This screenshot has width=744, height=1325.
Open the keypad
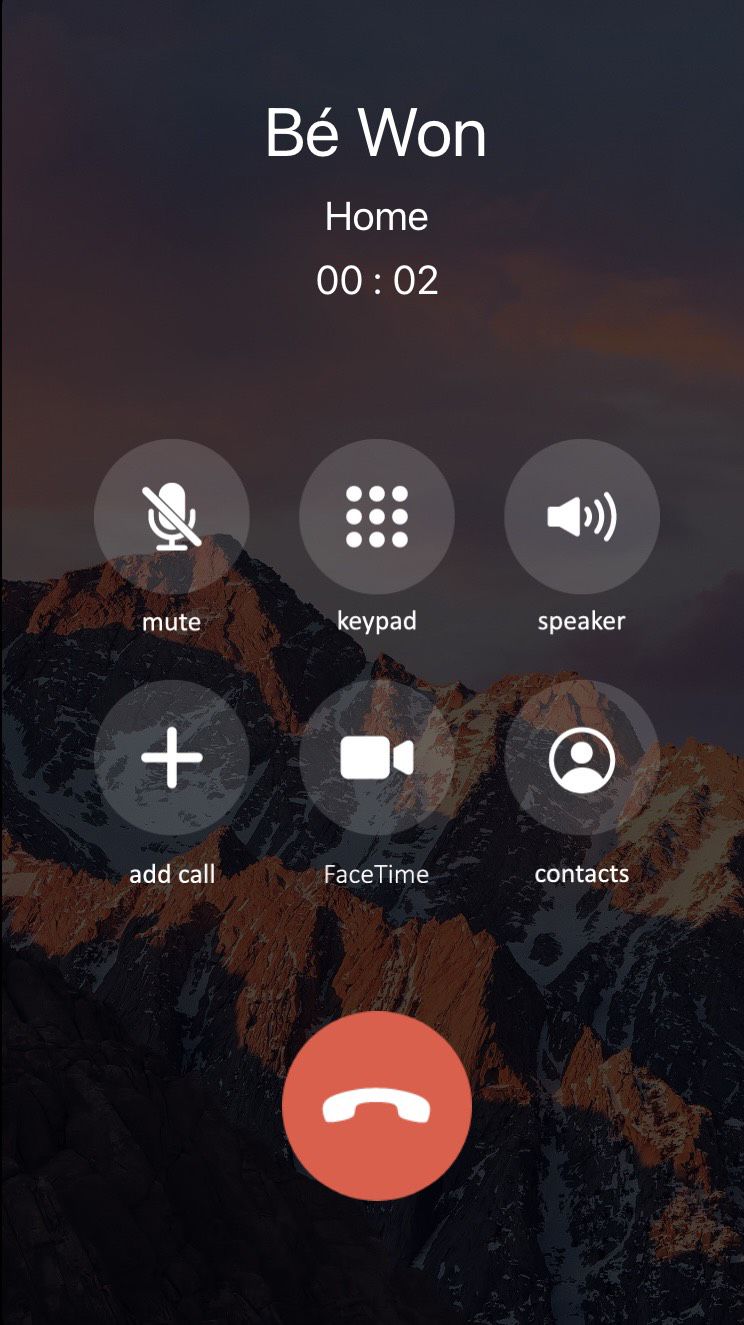pyautogui.click(x=377, y=517)
